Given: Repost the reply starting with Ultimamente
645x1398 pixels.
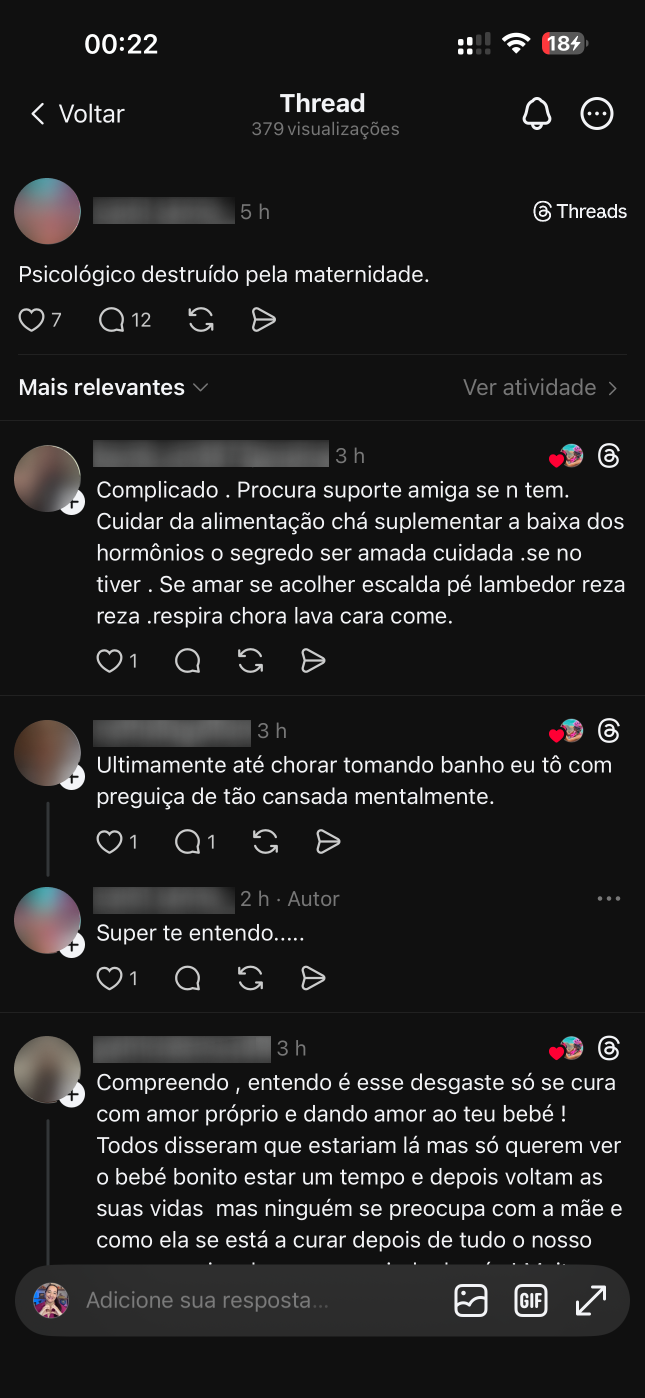Looking at the screenshot, I should click(x=265, y=842).
